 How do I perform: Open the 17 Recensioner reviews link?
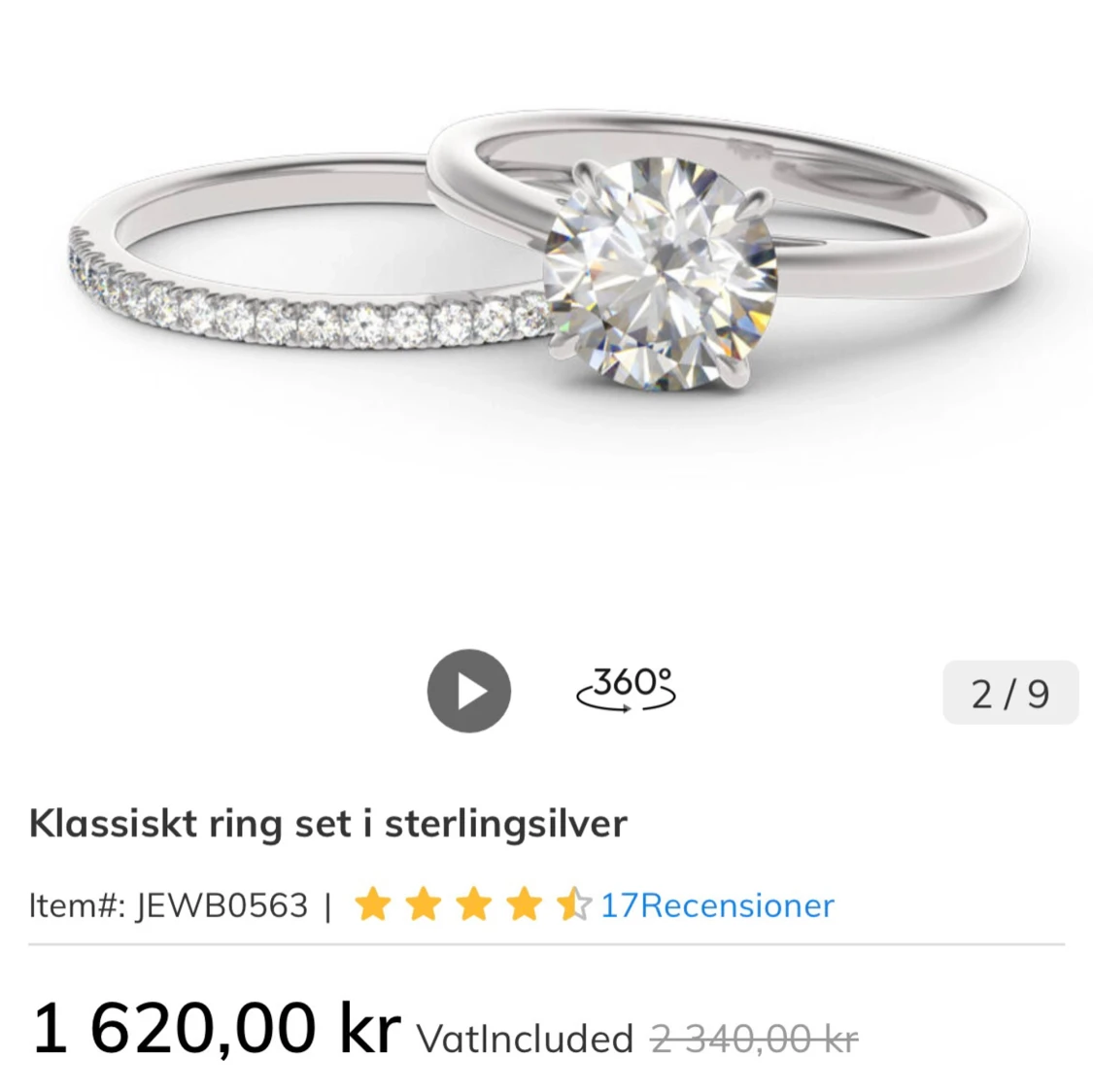coord(717,905)
